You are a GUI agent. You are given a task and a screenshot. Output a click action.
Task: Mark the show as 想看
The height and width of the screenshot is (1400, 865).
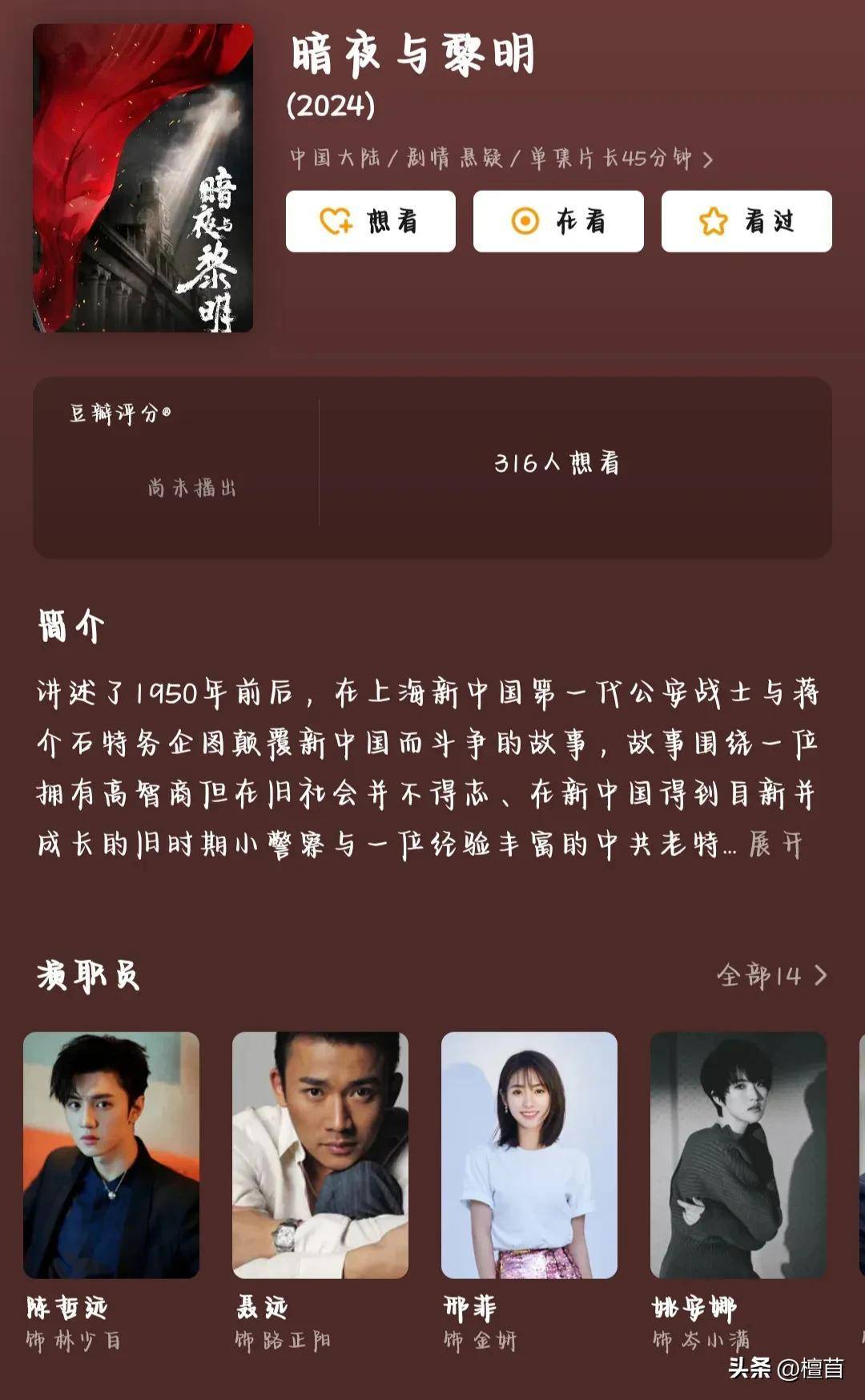[370, 221]
